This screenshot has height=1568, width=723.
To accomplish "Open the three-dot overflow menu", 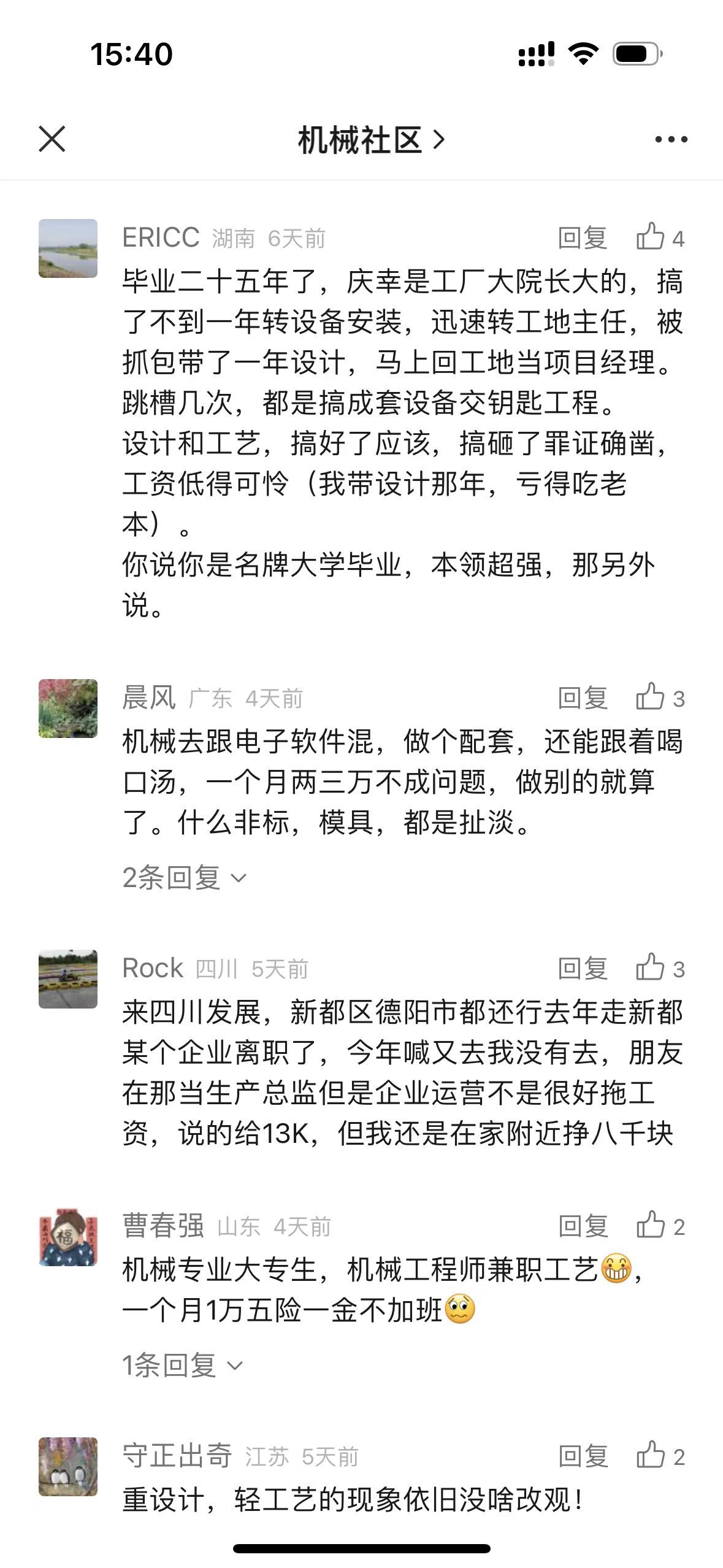I will point(671,140).
